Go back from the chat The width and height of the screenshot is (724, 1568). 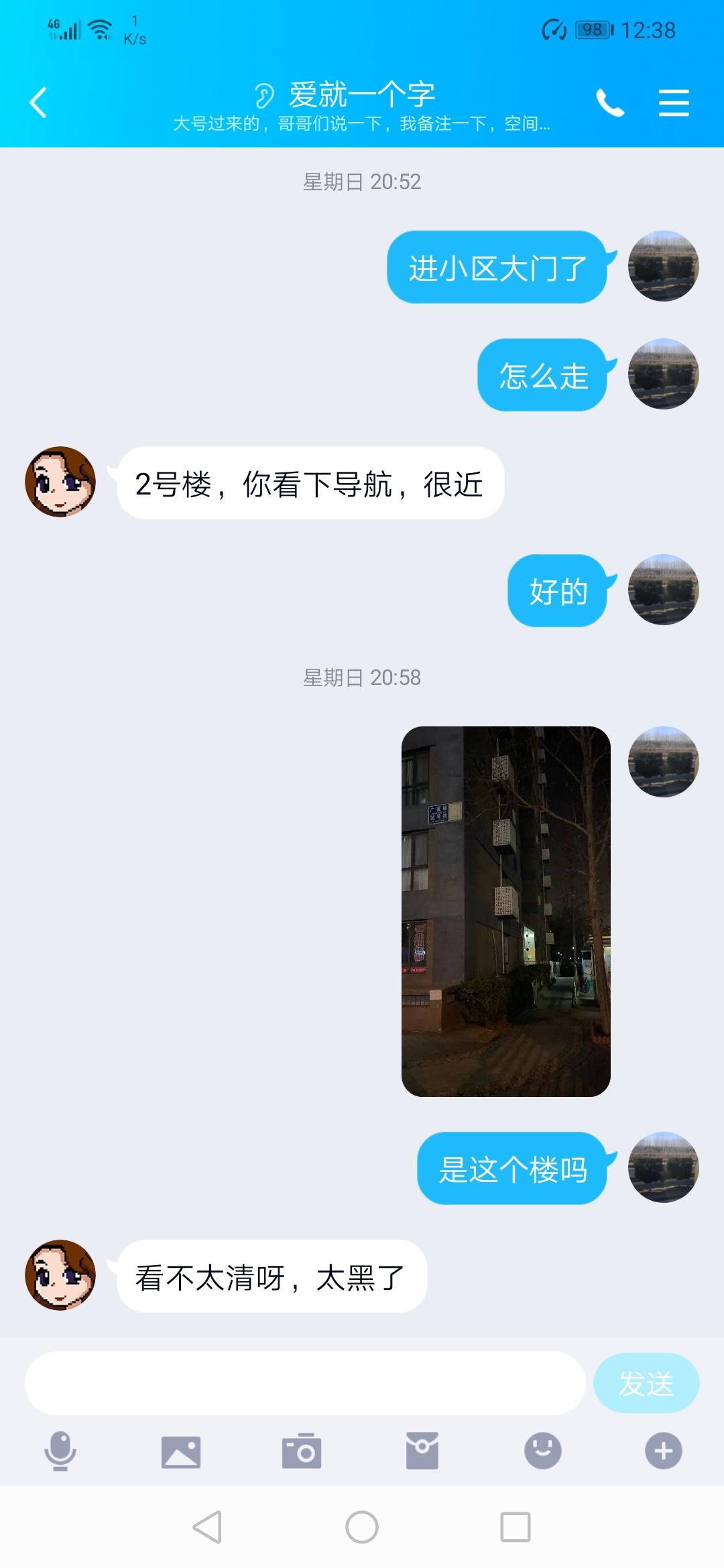38,103
